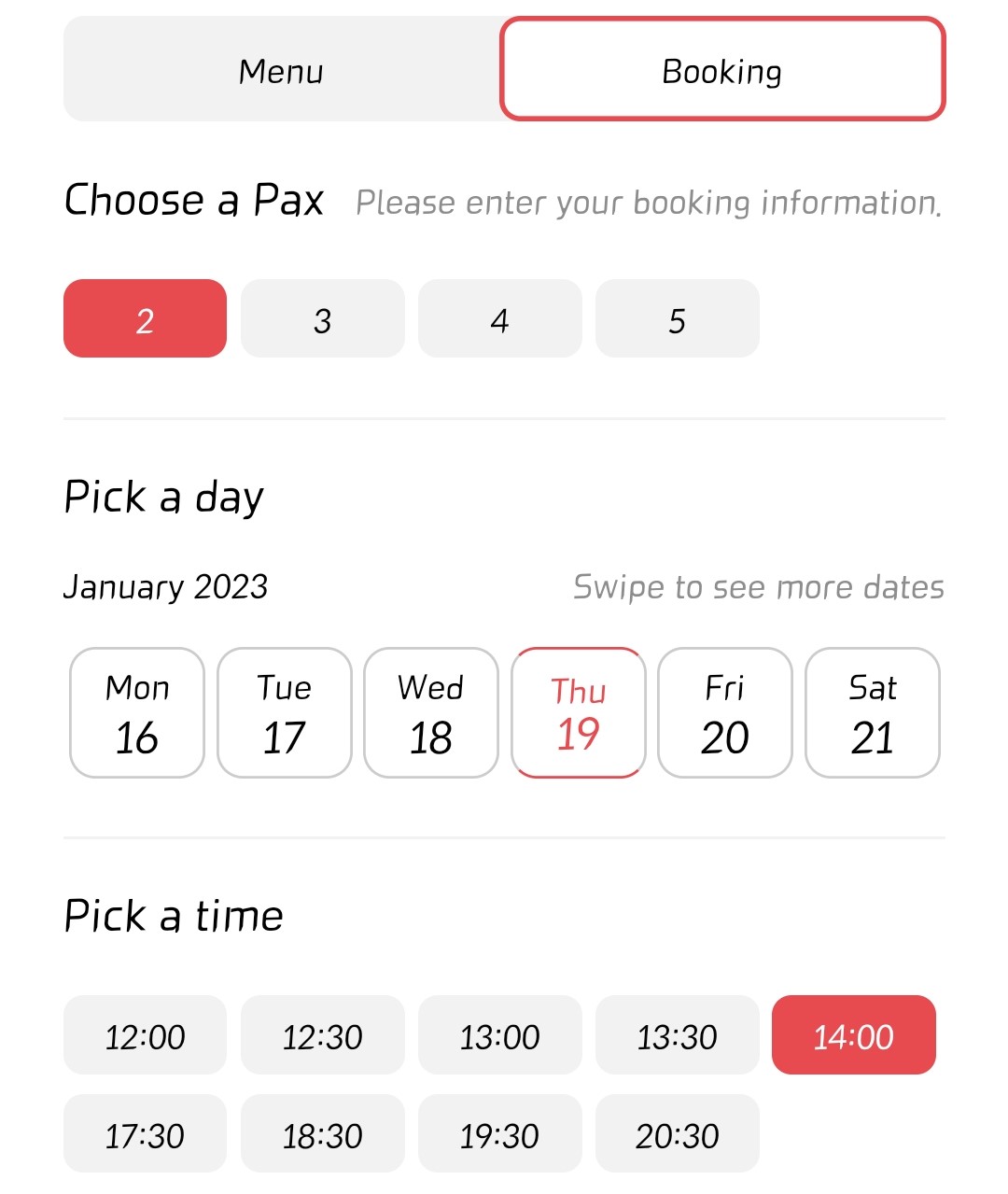Image resolution: width=1008 pixels, height=1194 pixels.
Task: Pick the 17:30 evening slot
Action: [144, 1134]
